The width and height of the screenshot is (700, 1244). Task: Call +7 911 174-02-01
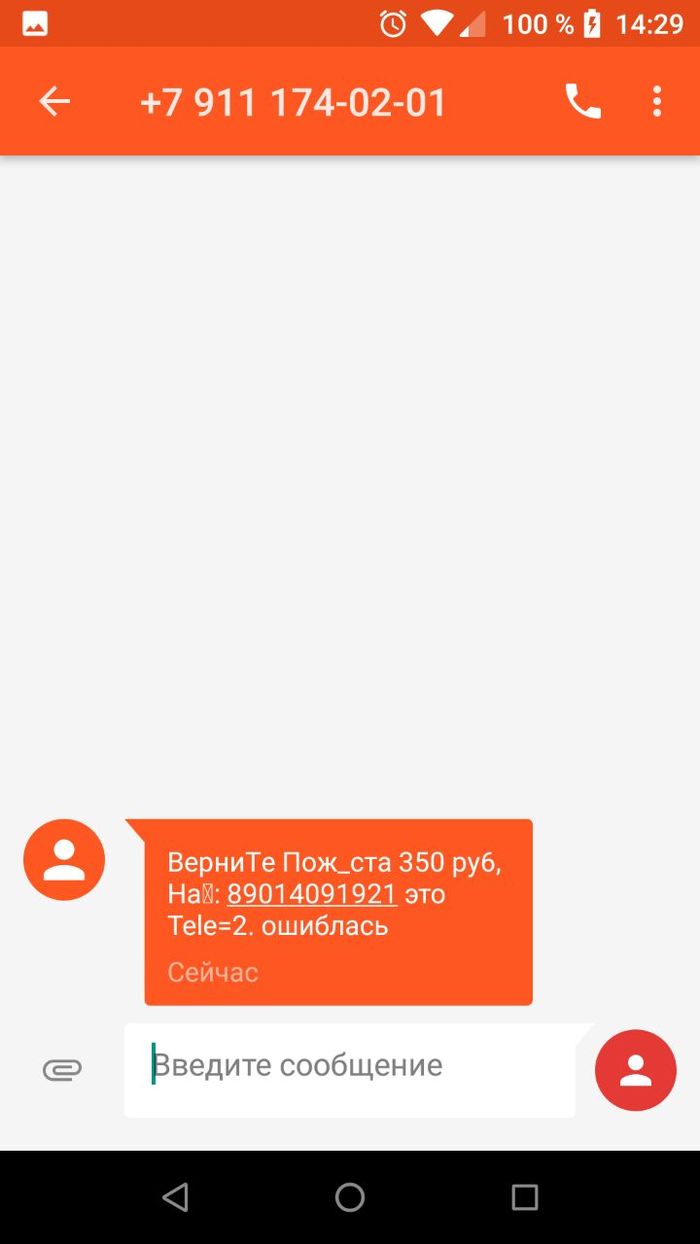(x=583, y=101)
